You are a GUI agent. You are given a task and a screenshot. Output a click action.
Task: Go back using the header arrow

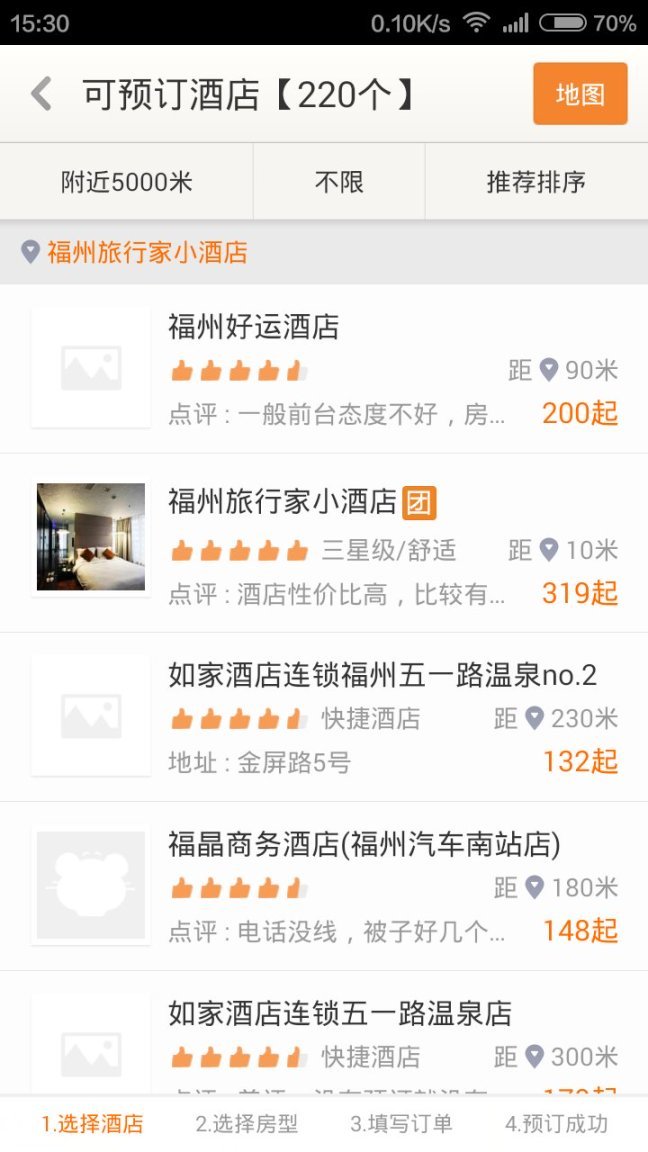point(41,95)
